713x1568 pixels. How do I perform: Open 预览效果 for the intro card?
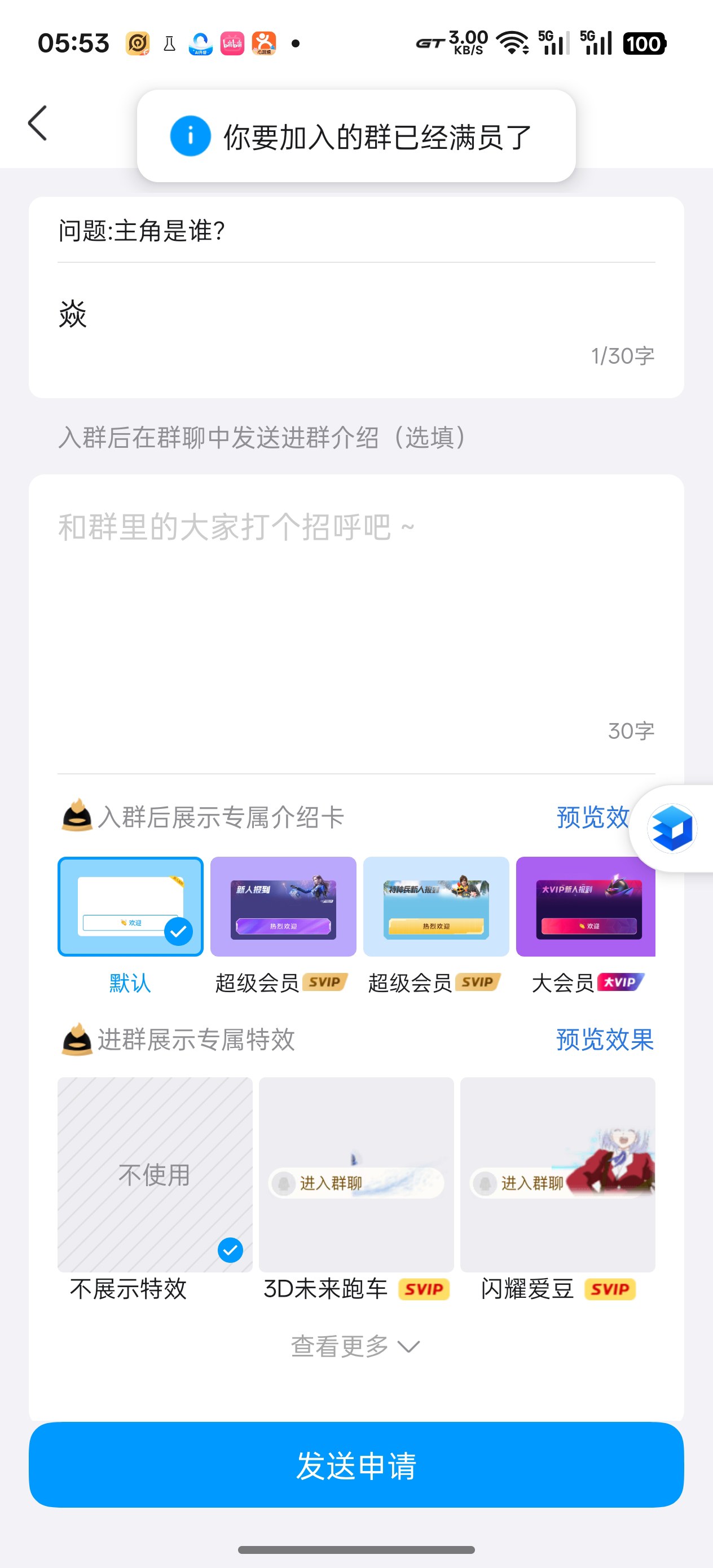(592, 817)
